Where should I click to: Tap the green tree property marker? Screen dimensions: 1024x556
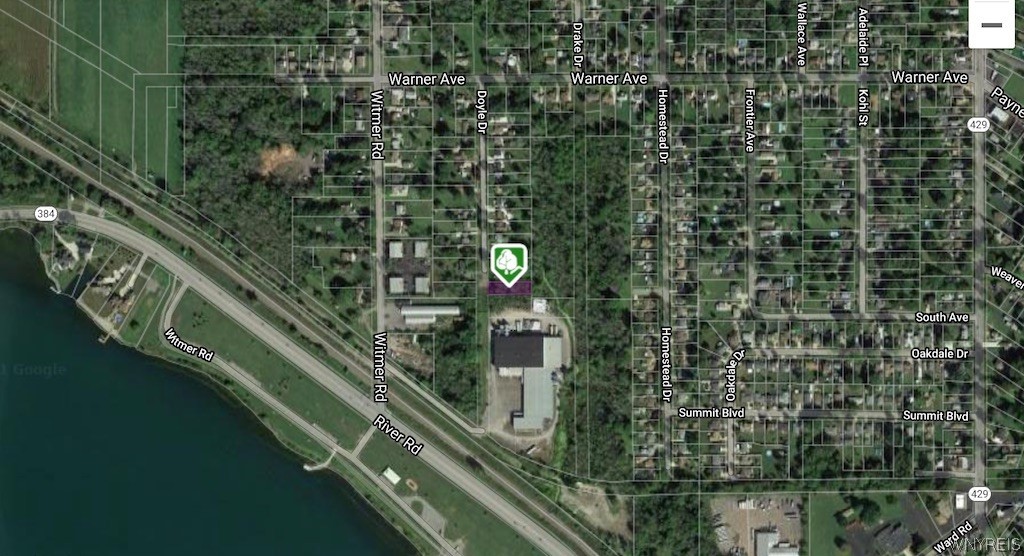click(x=509, y=263)
